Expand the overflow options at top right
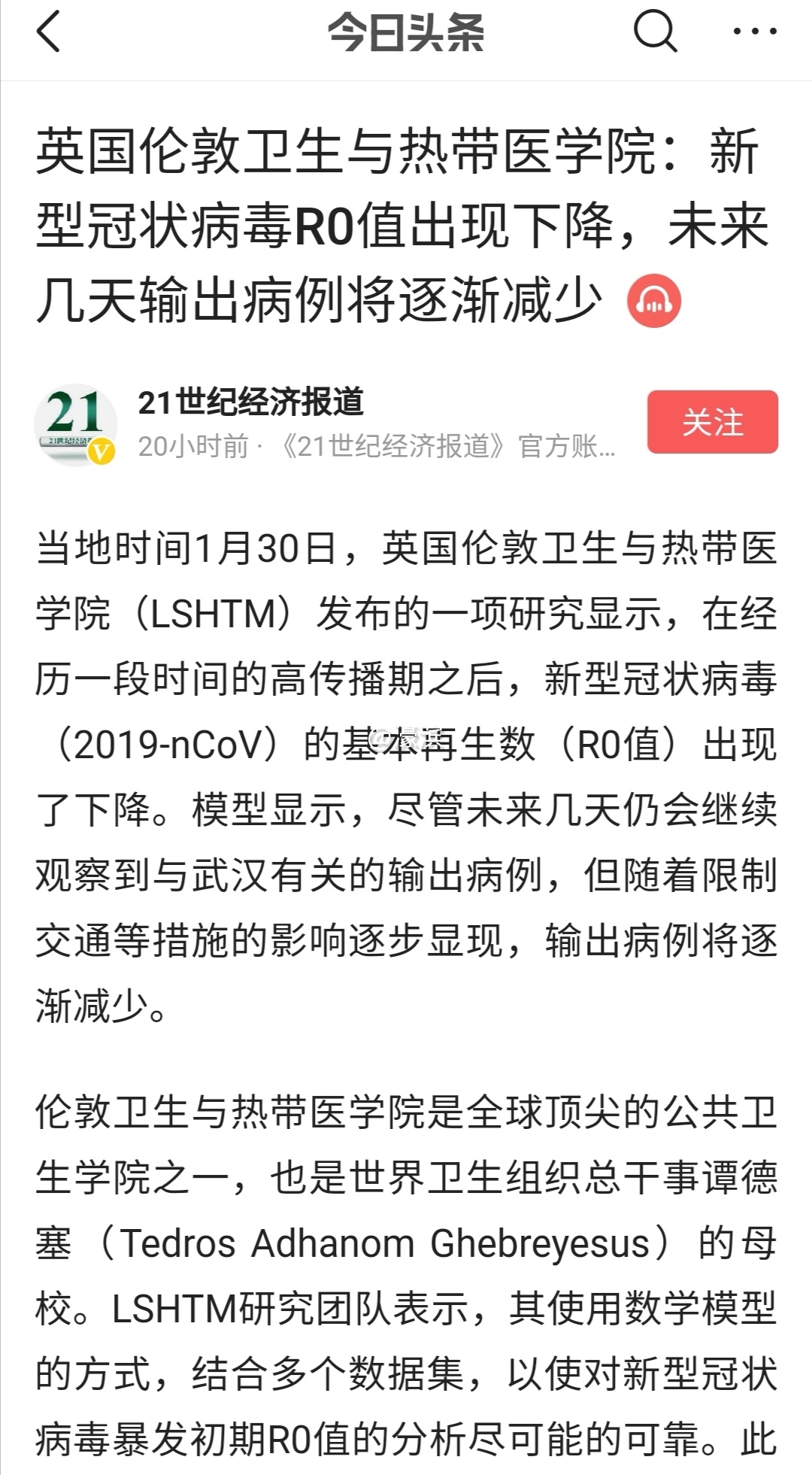This screenshot has height=1475, width=812. [754, 32]
